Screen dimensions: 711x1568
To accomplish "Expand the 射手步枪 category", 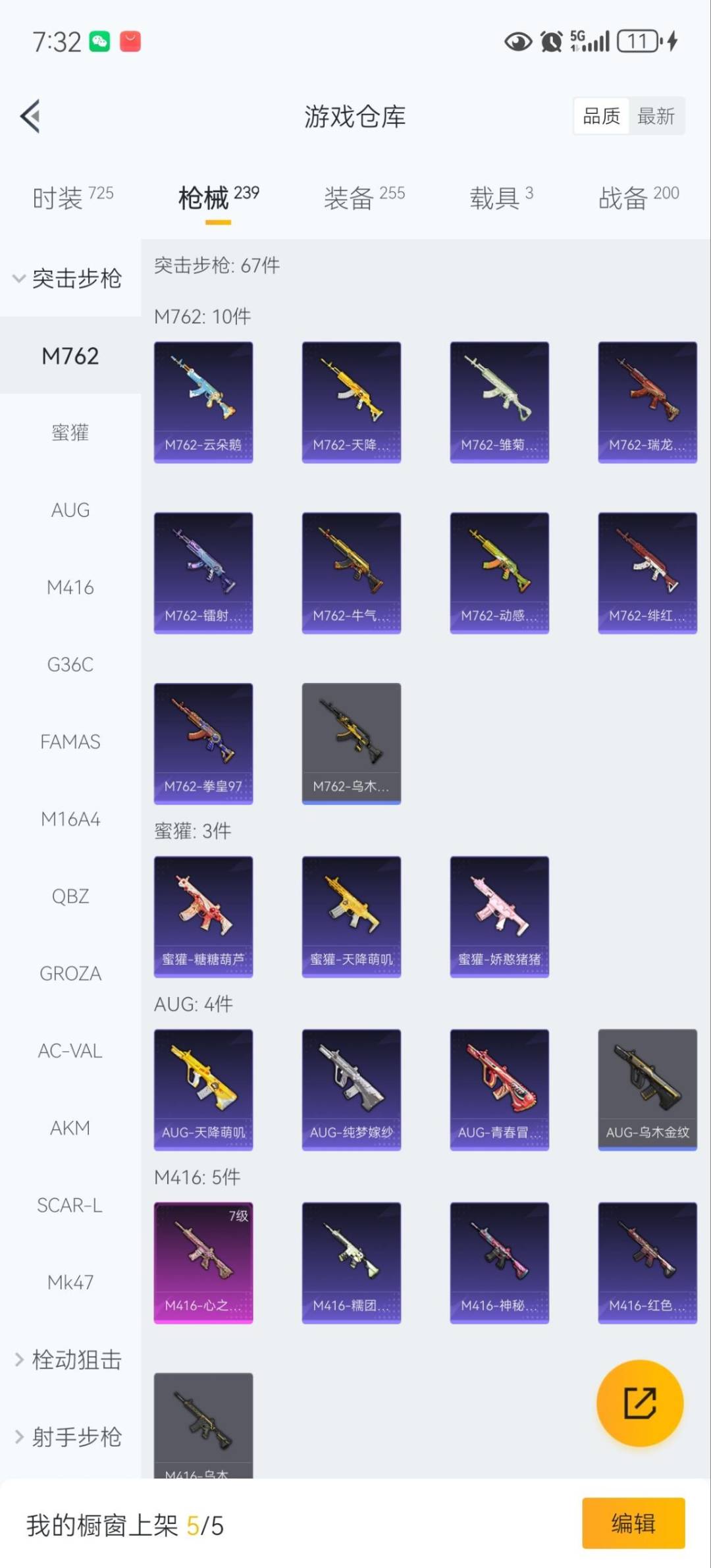I will [x=69, y=1436].
